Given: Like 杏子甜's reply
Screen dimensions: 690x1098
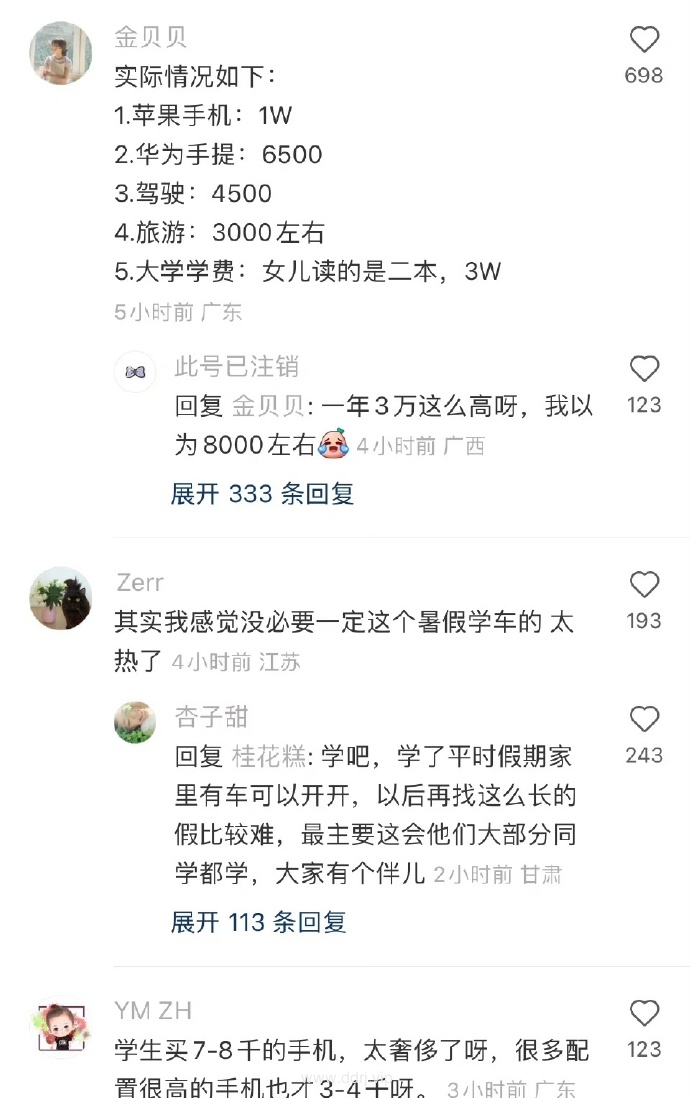Looking at the screenshot, I should tap(644, 720).
